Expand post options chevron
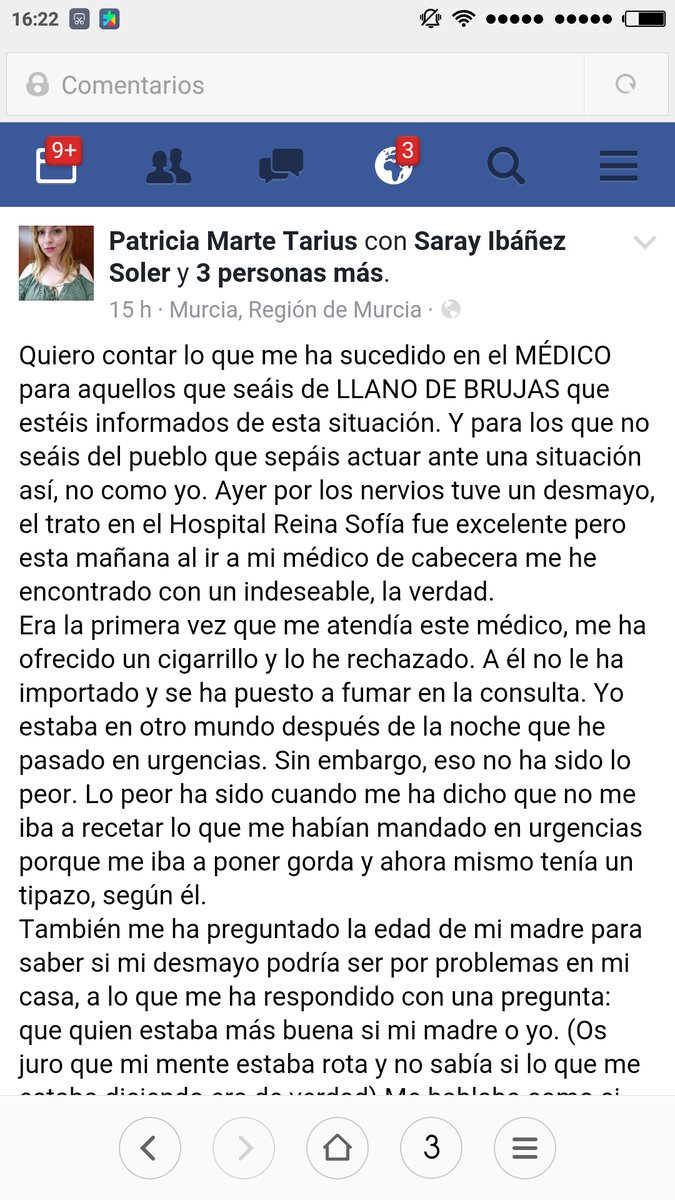The image size is (675, 1200). pos(645,242)
